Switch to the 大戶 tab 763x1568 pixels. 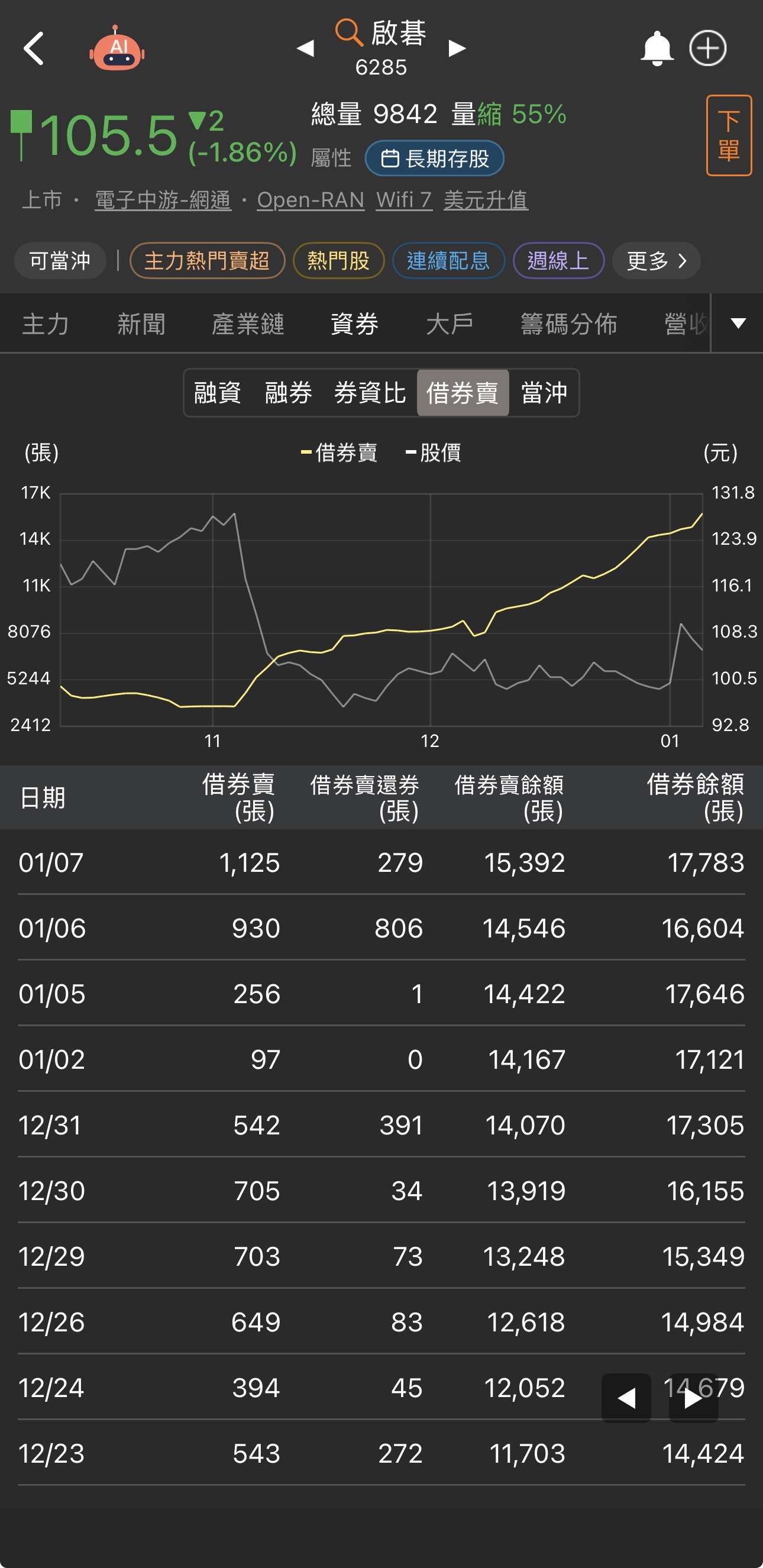[450, 324]
